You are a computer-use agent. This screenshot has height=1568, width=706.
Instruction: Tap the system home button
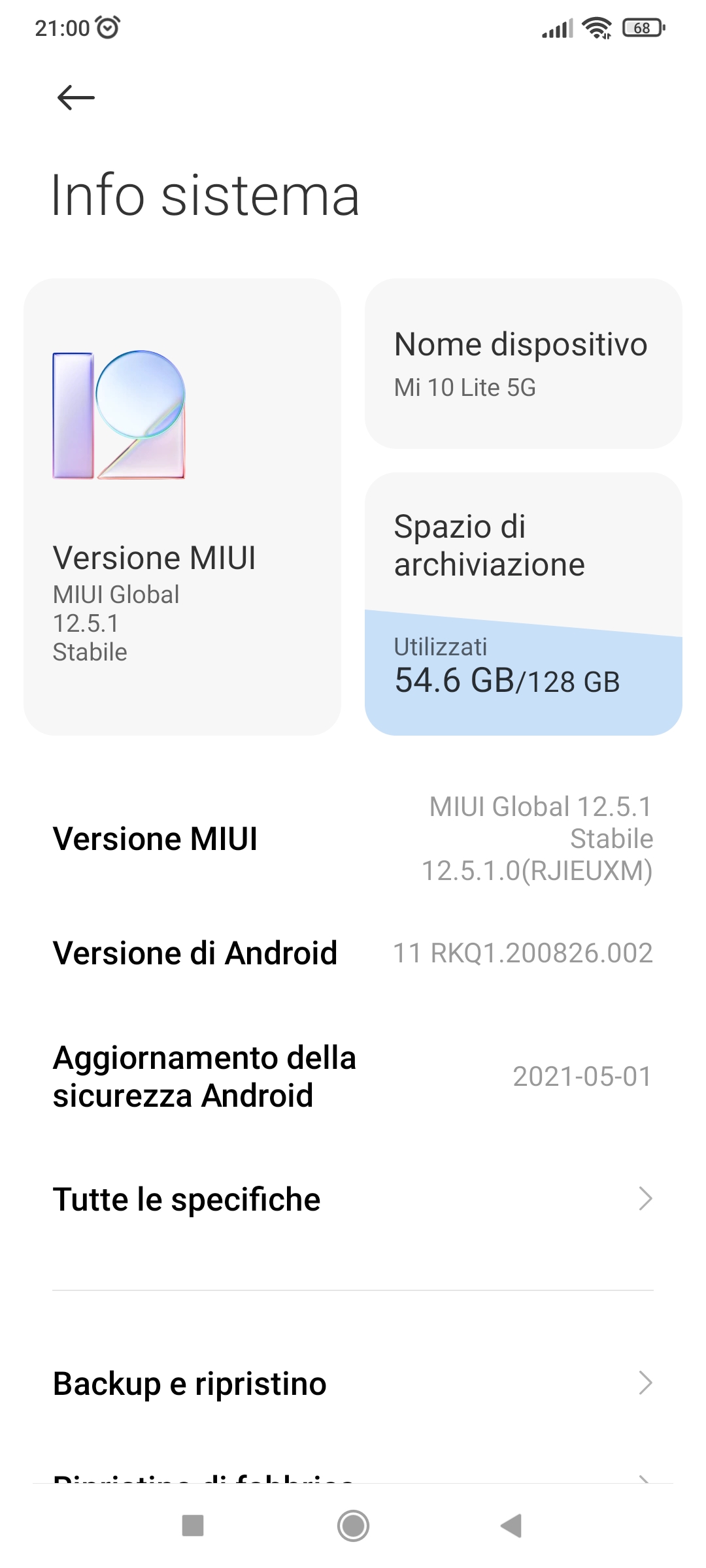[x=353, y=1526]
